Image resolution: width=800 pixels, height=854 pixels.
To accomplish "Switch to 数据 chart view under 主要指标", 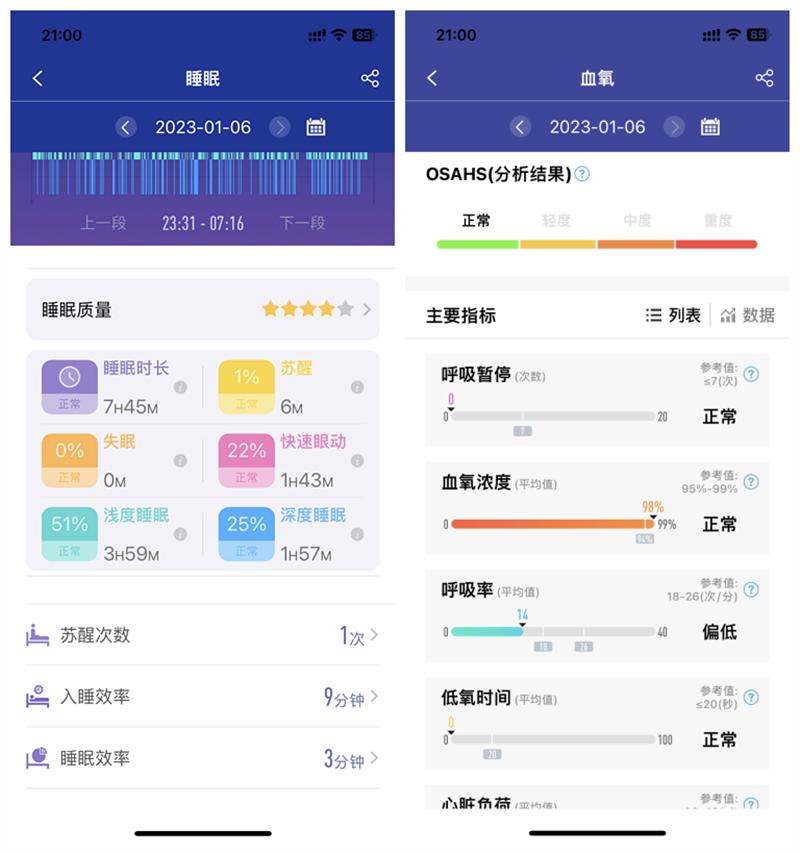I will 758,314.
